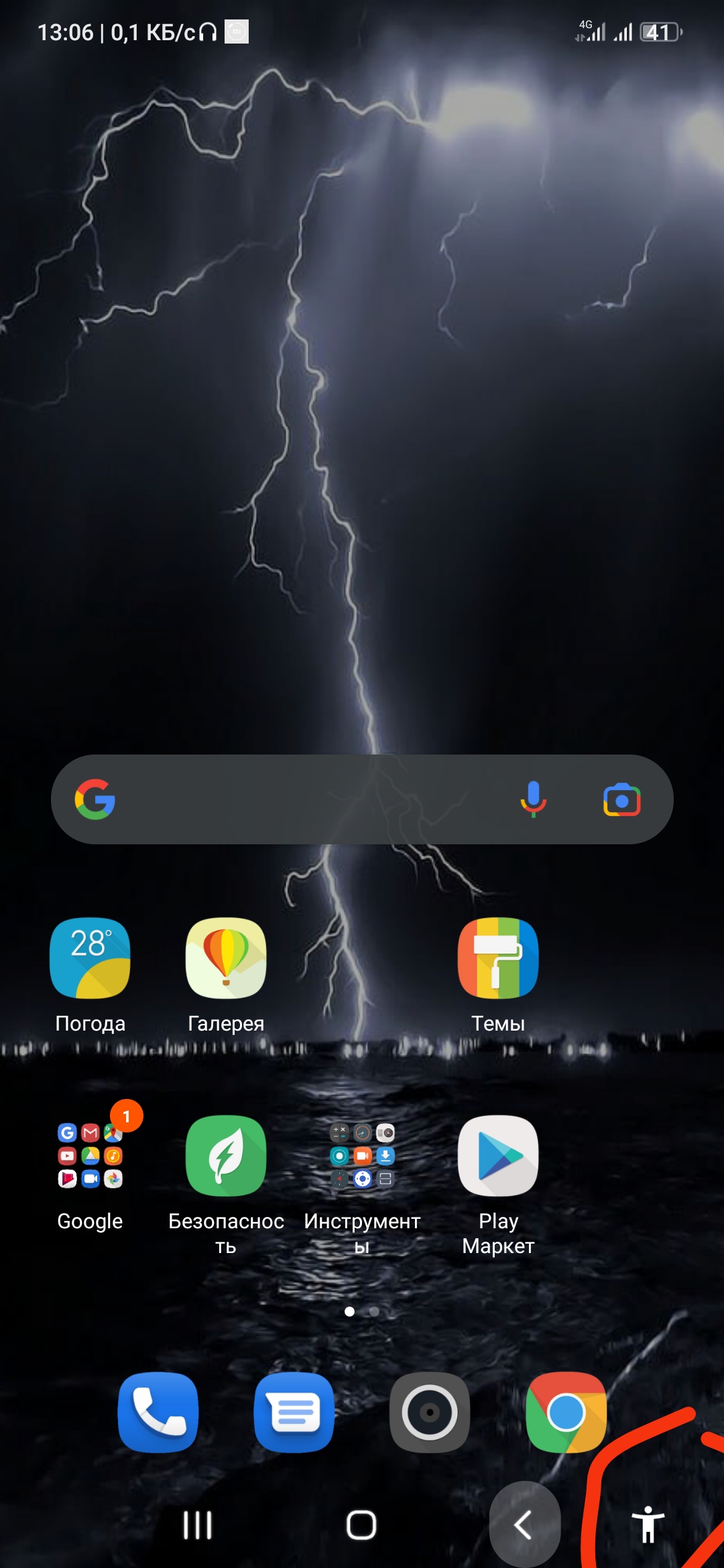
Task: Open the Phone dialer app
Action: coord(158,1412)
